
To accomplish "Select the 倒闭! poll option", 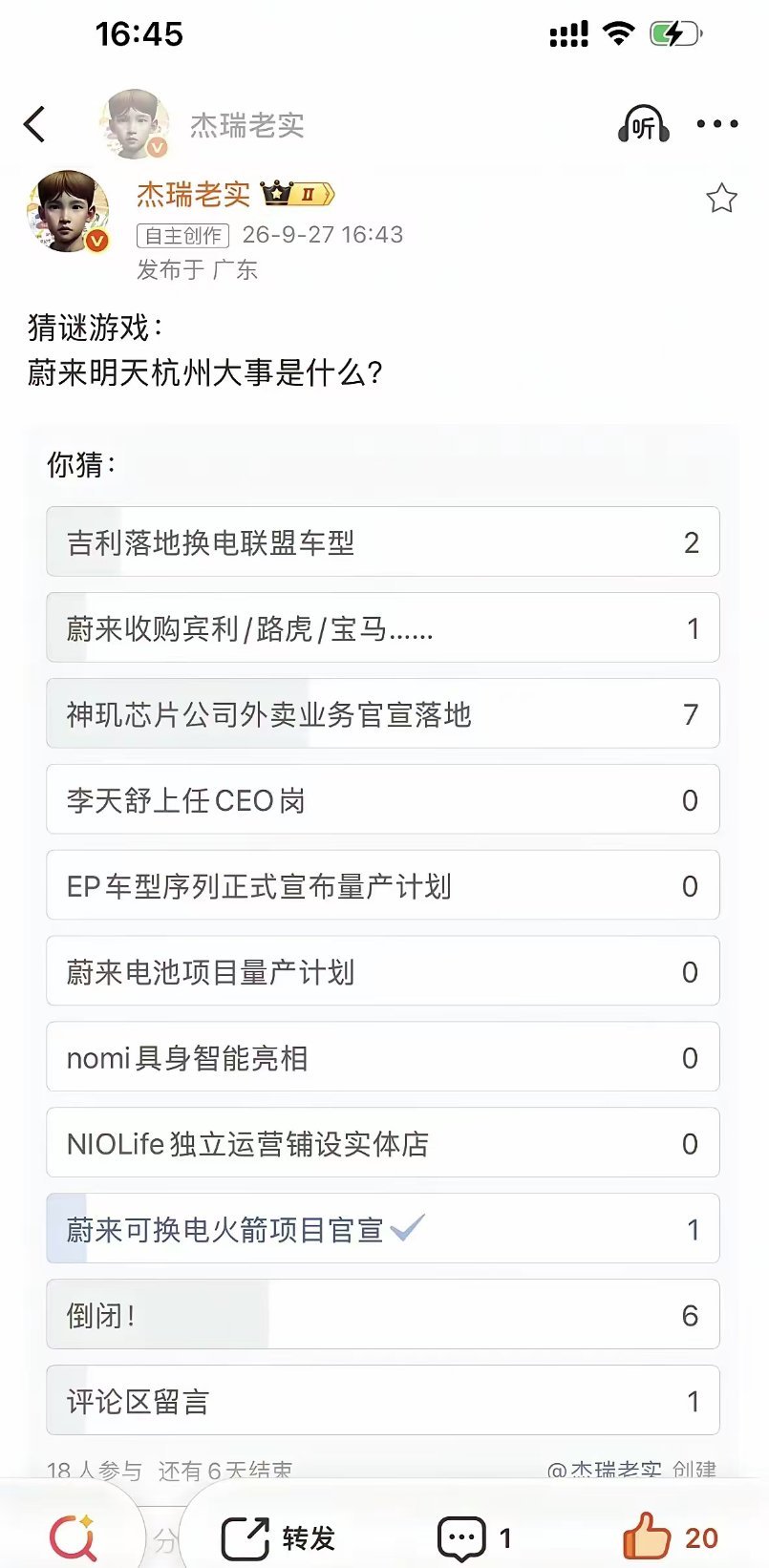I will pyautogui.click(x=383, y=1315).
